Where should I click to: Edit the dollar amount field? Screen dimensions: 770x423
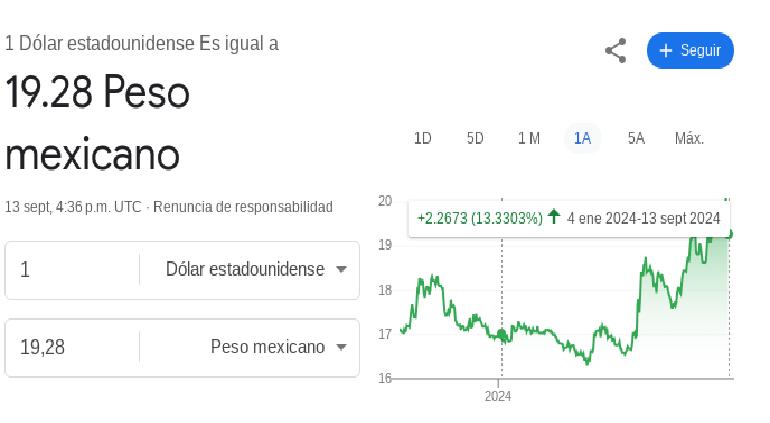click(x=72, y=270)
